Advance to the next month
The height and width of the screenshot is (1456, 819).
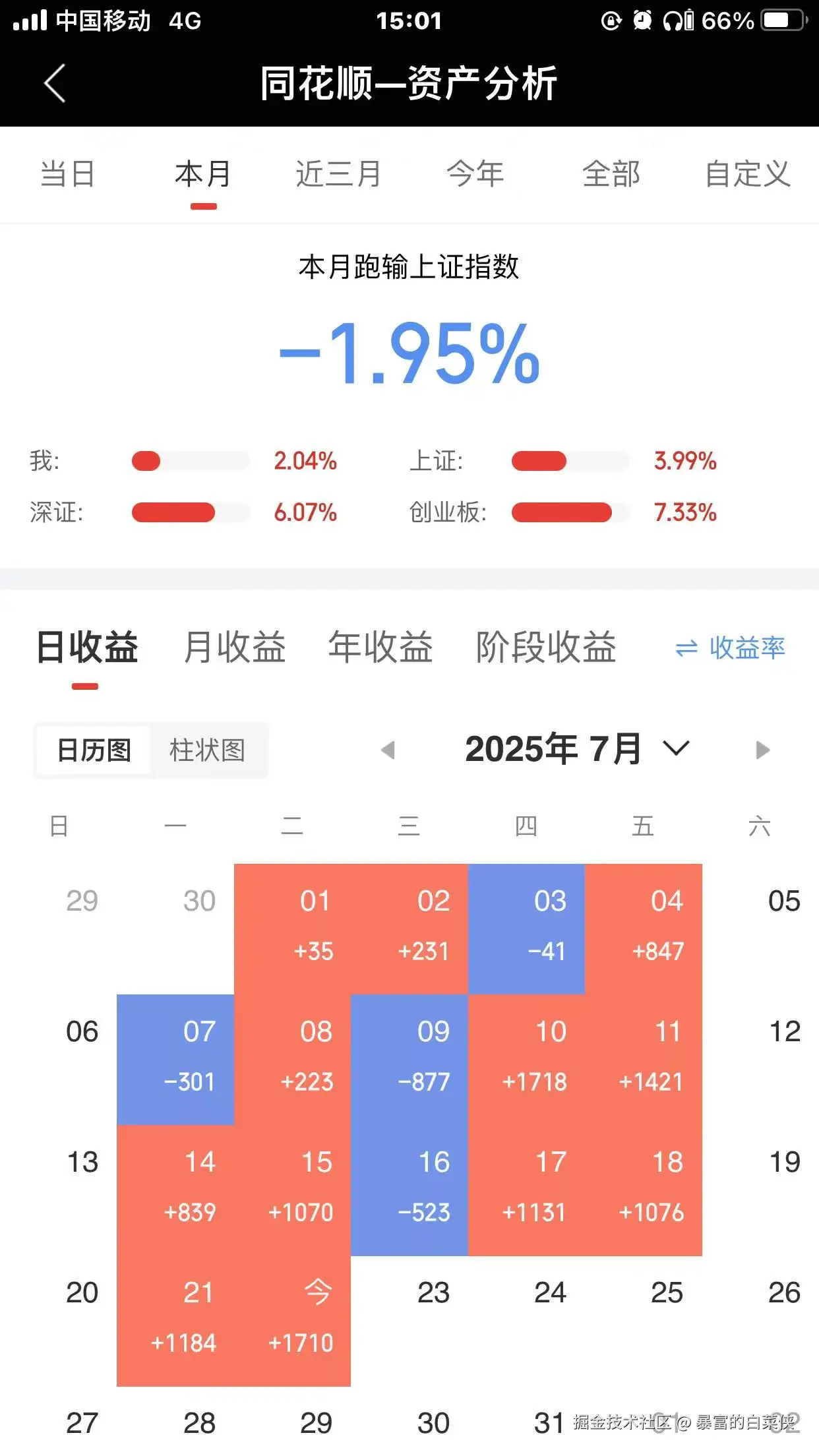click(762, 750)
